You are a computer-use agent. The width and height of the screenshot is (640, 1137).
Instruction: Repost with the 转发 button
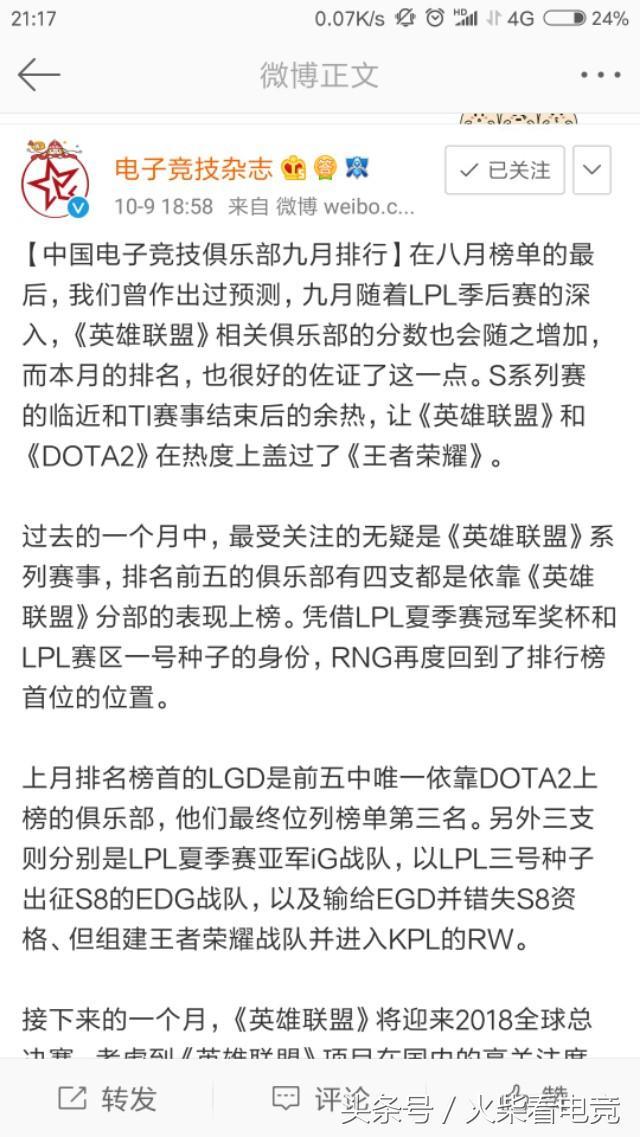click(x=107, y=1099)
